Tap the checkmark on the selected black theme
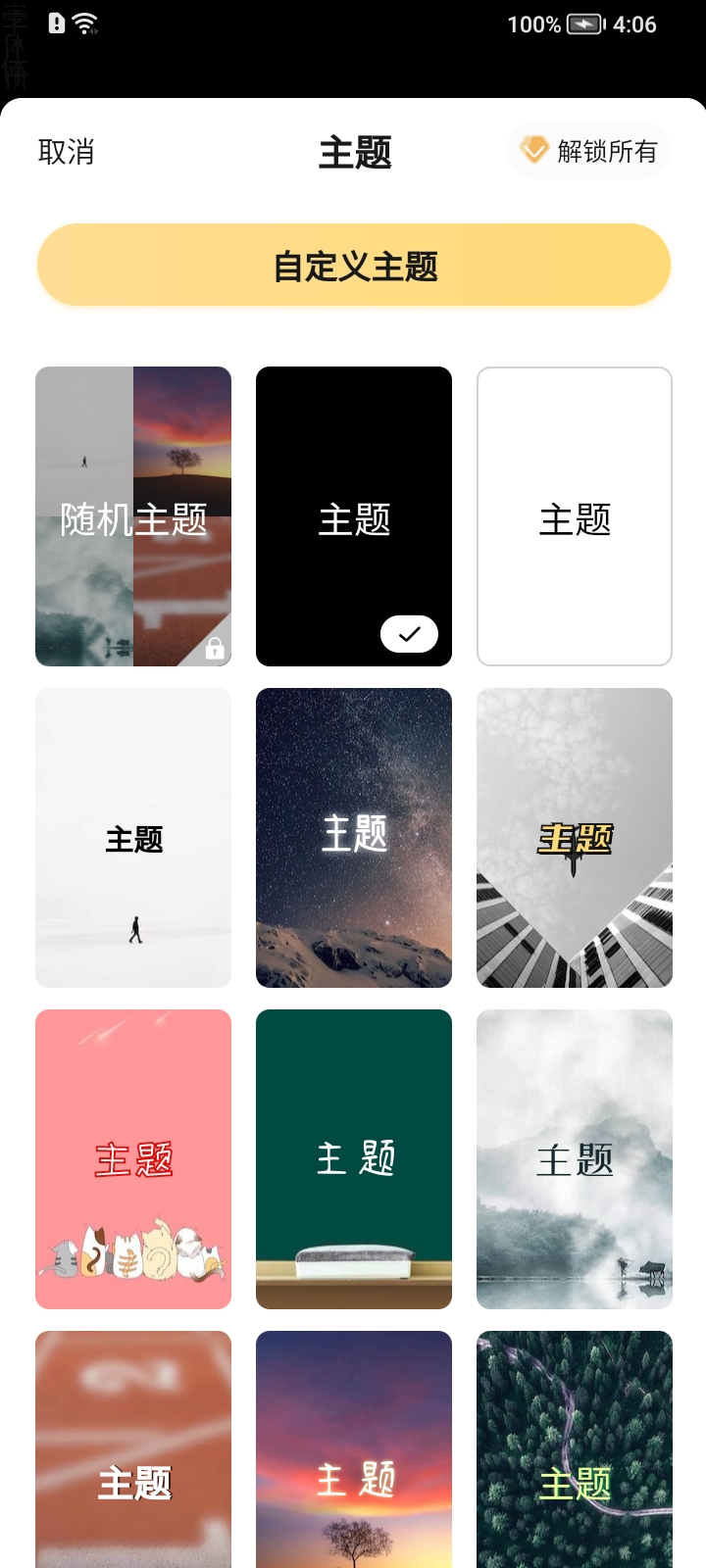This screenshot has width=706, height=1568. [409, 633]
